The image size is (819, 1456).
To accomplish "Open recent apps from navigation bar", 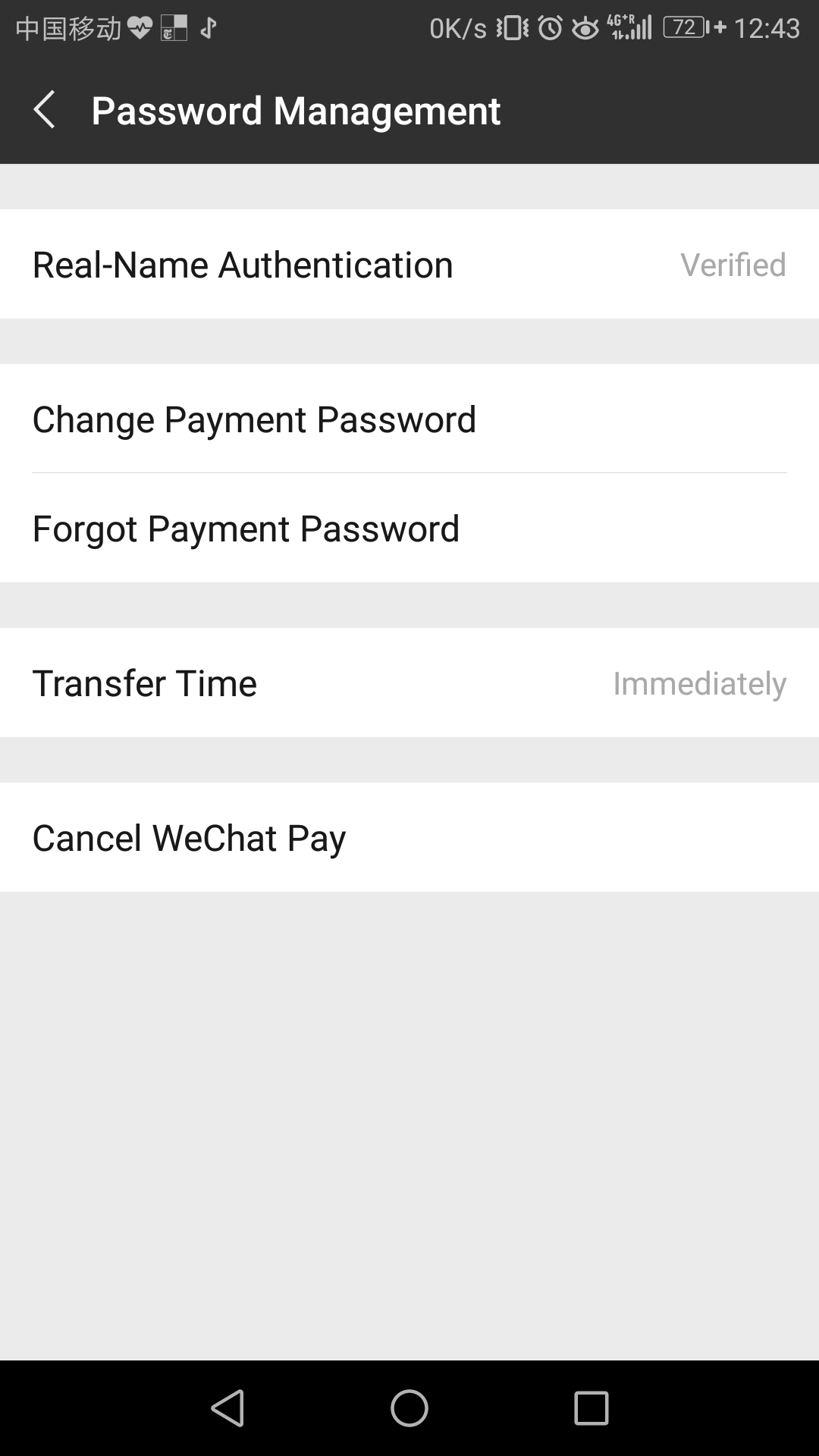I will click(591, 1408).
